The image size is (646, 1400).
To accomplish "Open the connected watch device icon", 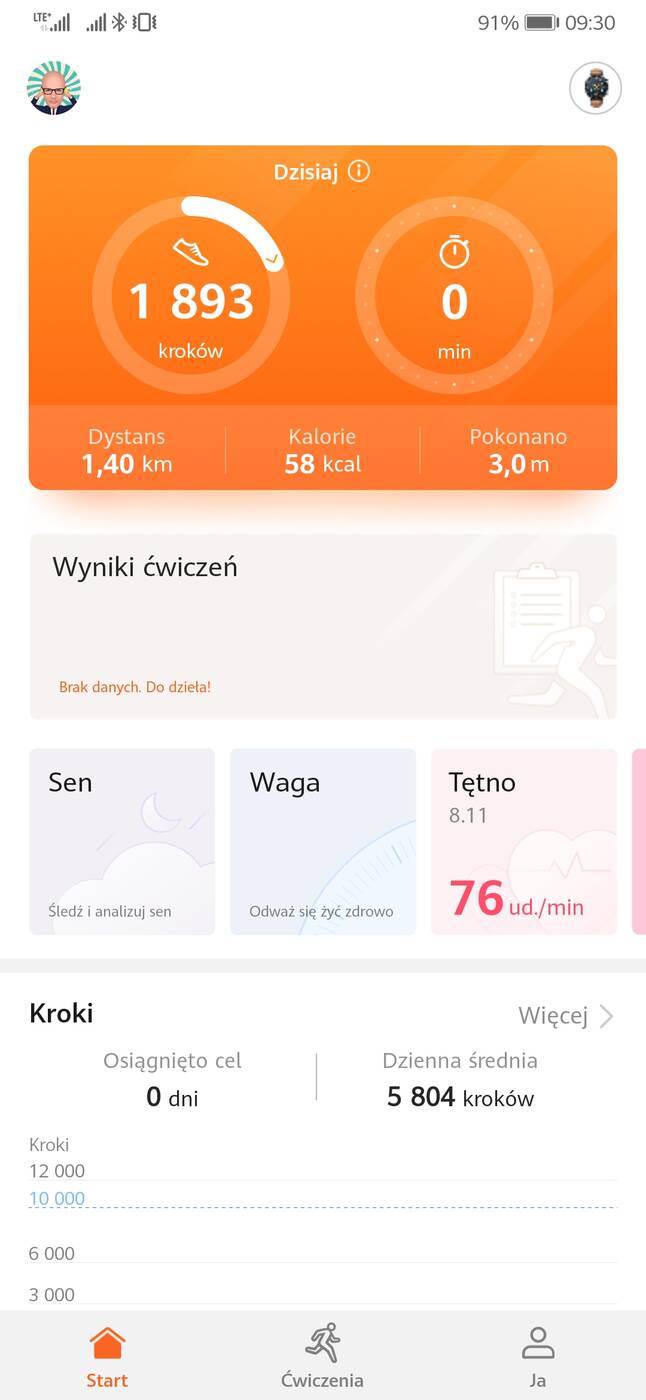I will point(595,88).
